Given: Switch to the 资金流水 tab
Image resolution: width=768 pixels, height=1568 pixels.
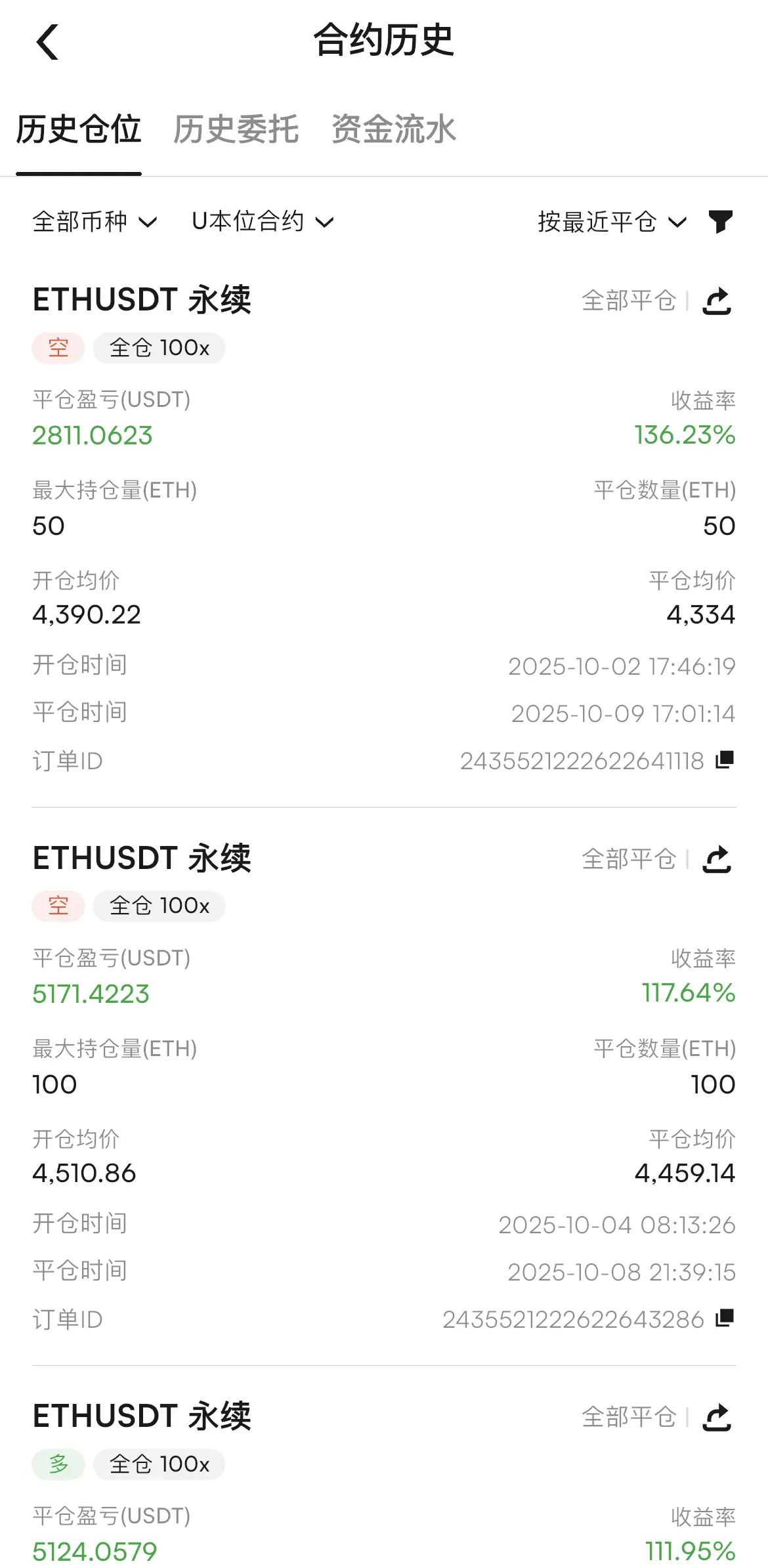Looking at the screenshot, I should pos(393,129).
